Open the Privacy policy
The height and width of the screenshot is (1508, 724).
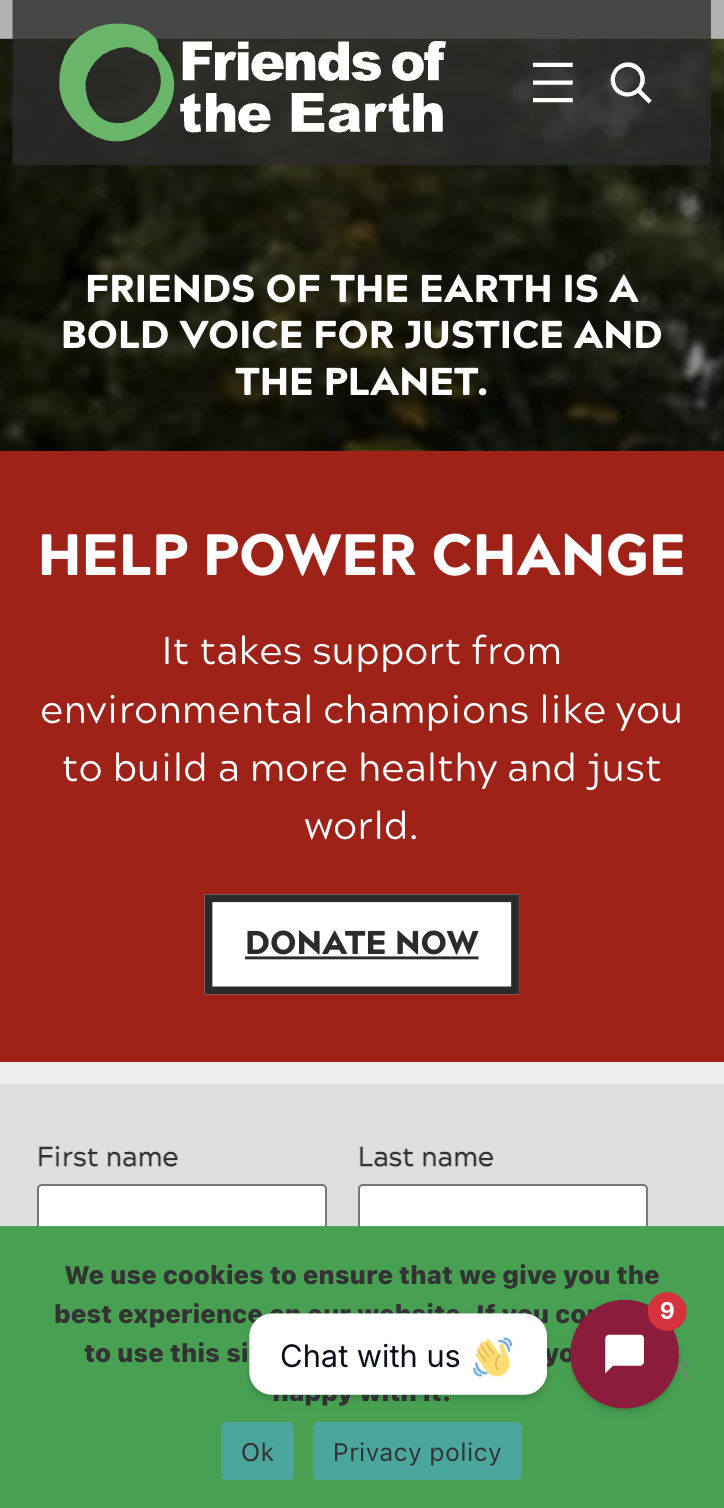(417, 1451)
